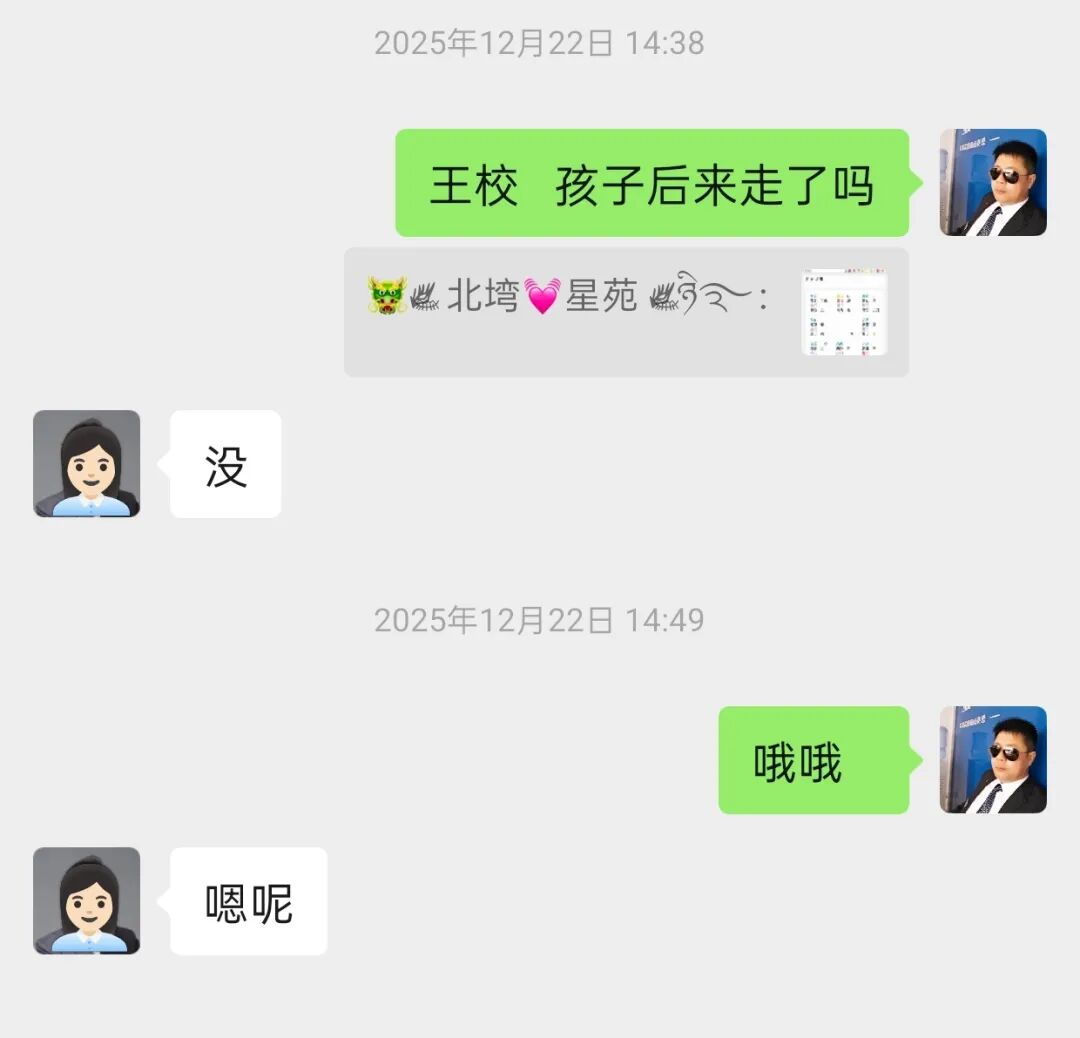The width and height of the screenshot is (1080, 1038).
Task: Open the contact avatar next to 没
Action: click(x=87, y=463)
